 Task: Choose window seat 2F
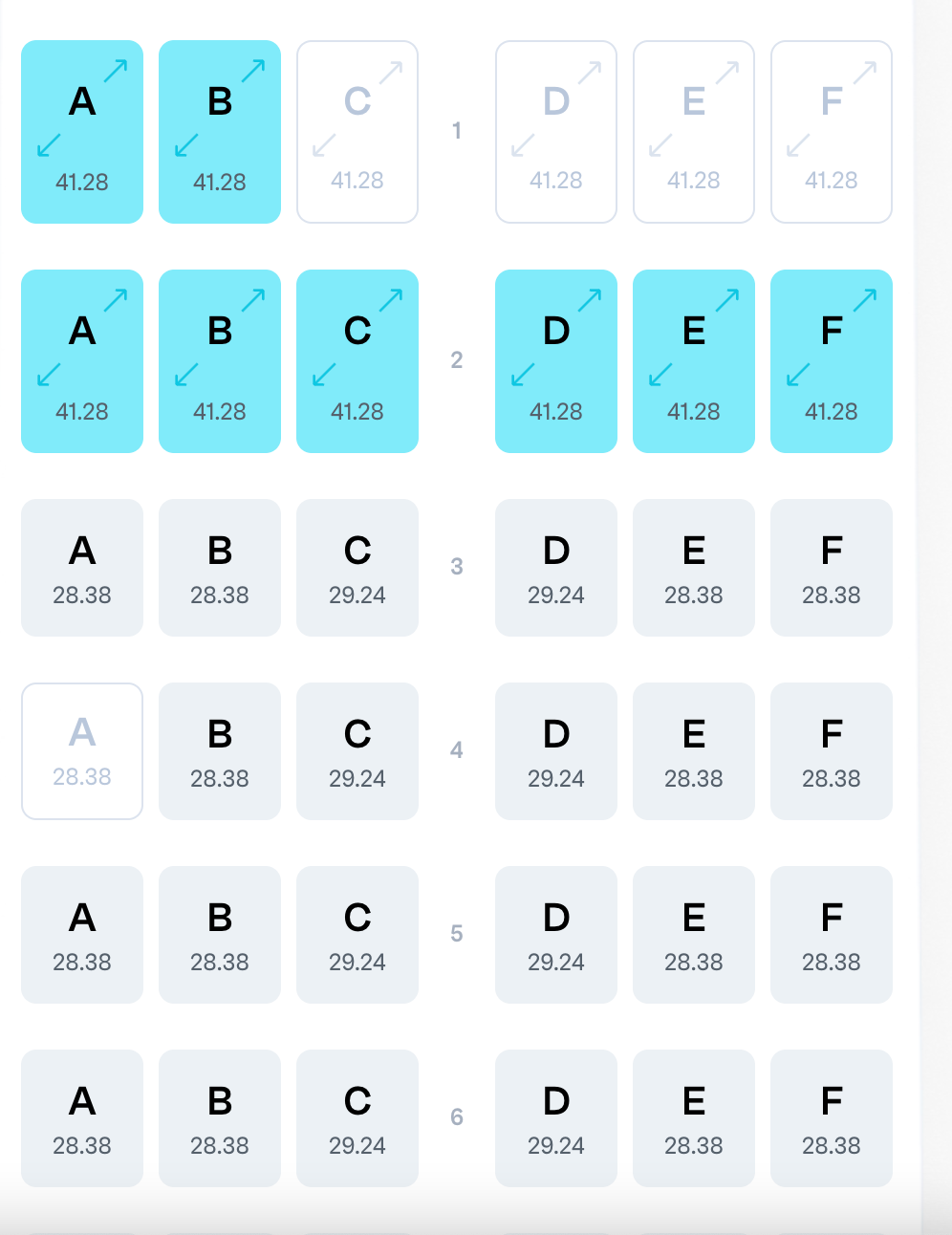(x=832, y=361)
